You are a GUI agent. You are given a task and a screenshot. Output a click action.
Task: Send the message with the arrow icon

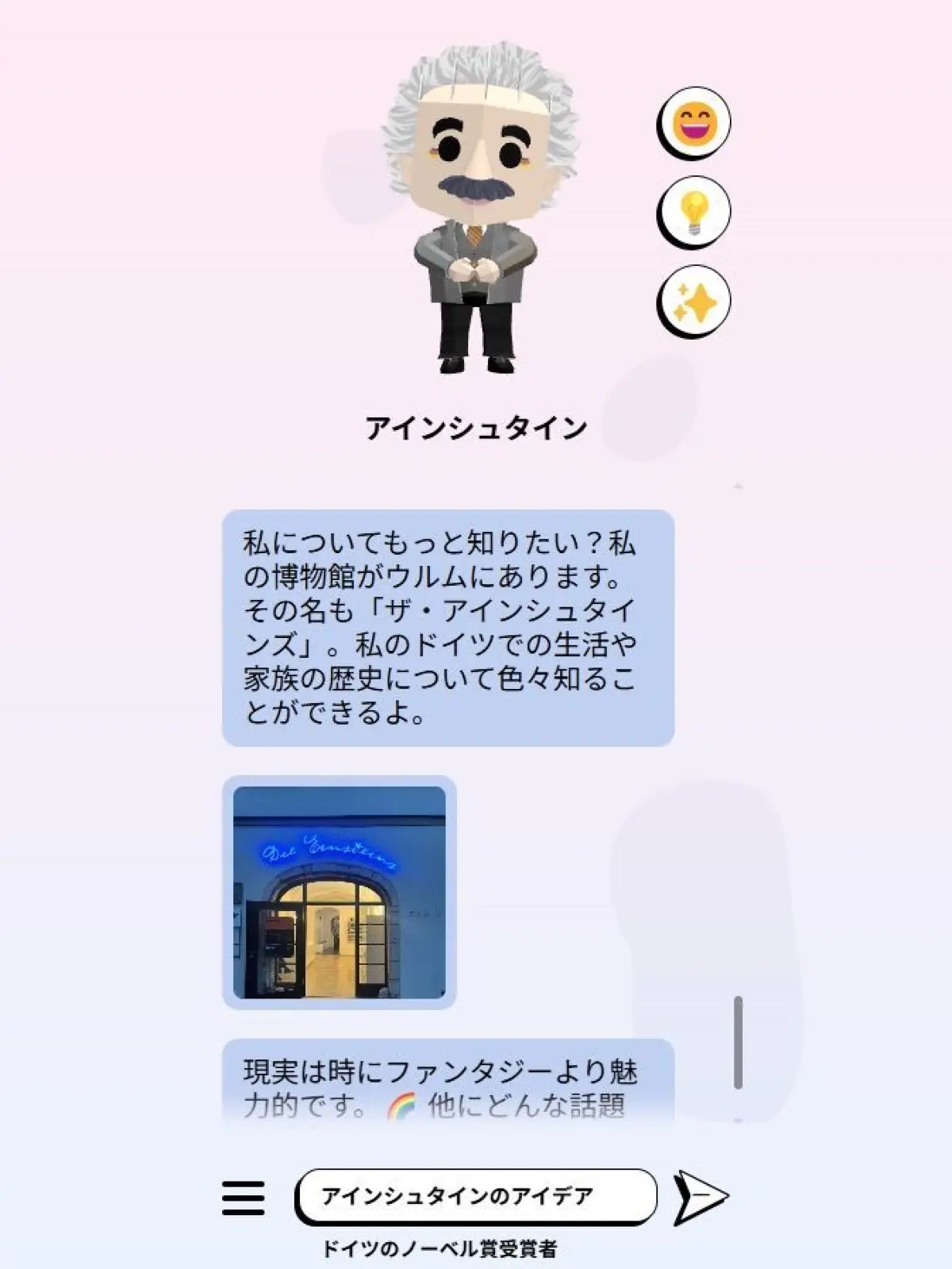[701, 1197]
